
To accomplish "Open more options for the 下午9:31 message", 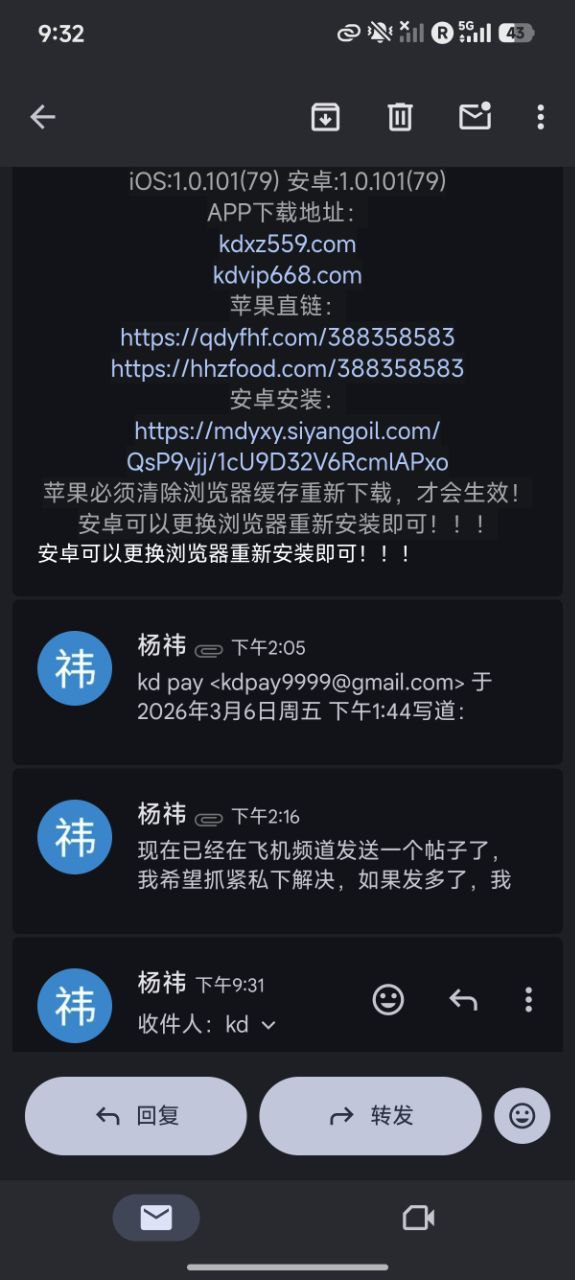I will pos(528,999).
